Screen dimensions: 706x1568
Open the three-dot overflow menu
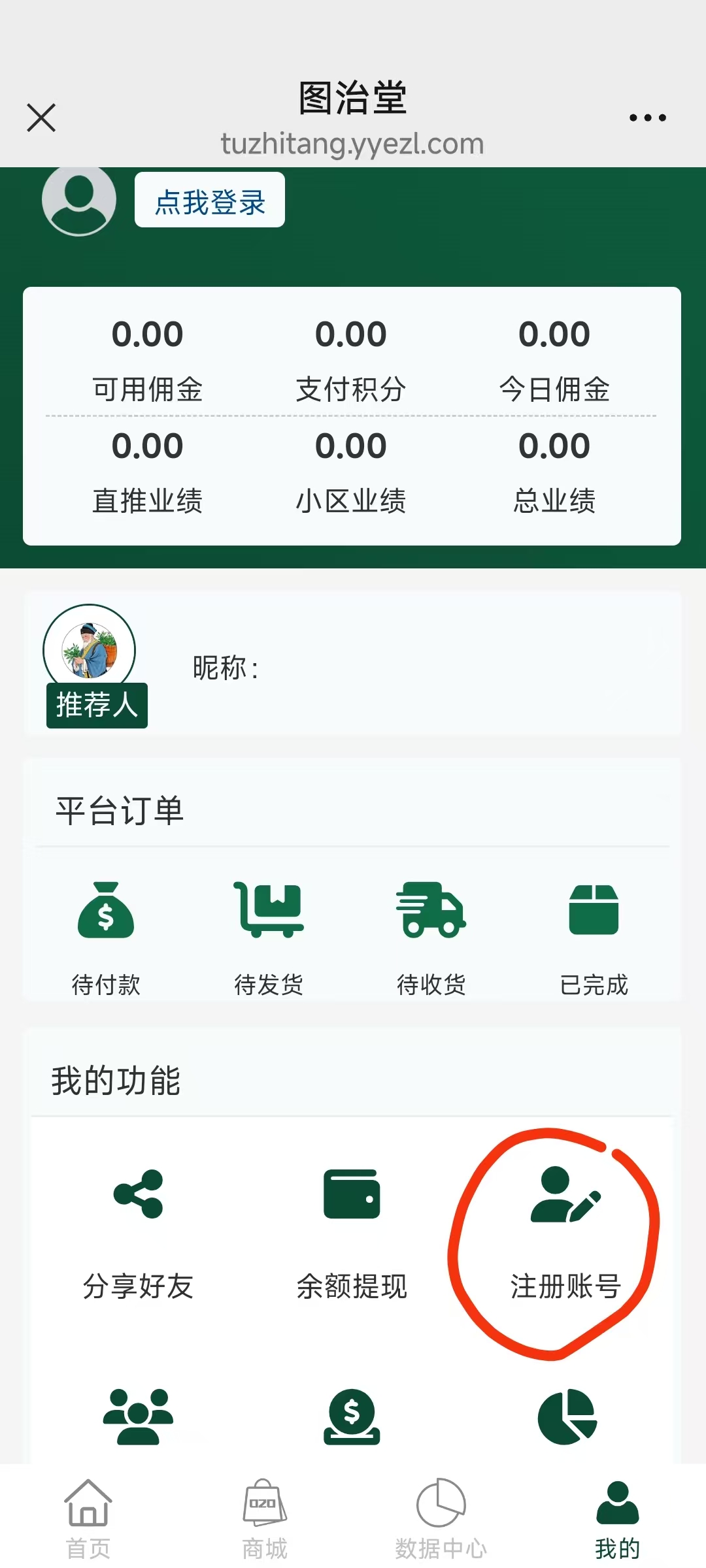coord(647,118)
